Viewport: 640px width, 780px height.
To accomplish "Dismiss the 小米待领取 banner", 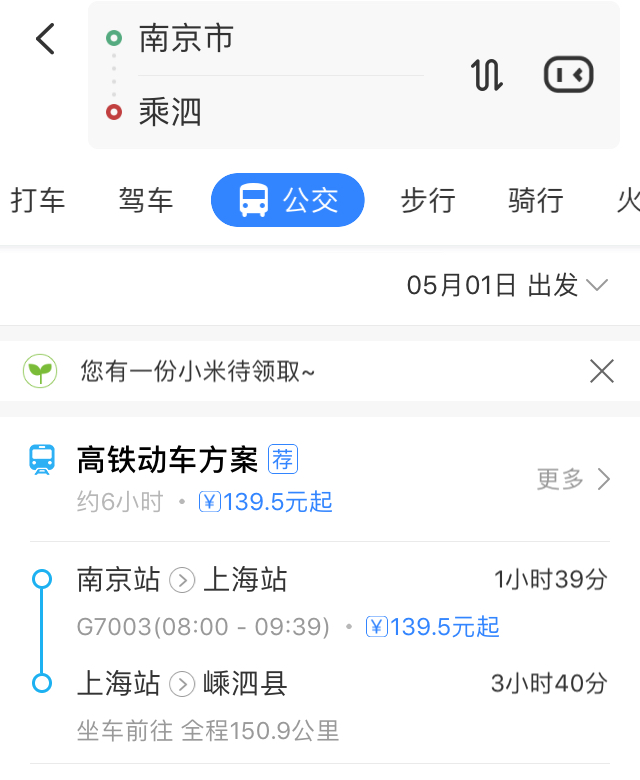I will (x=601, y=372).
